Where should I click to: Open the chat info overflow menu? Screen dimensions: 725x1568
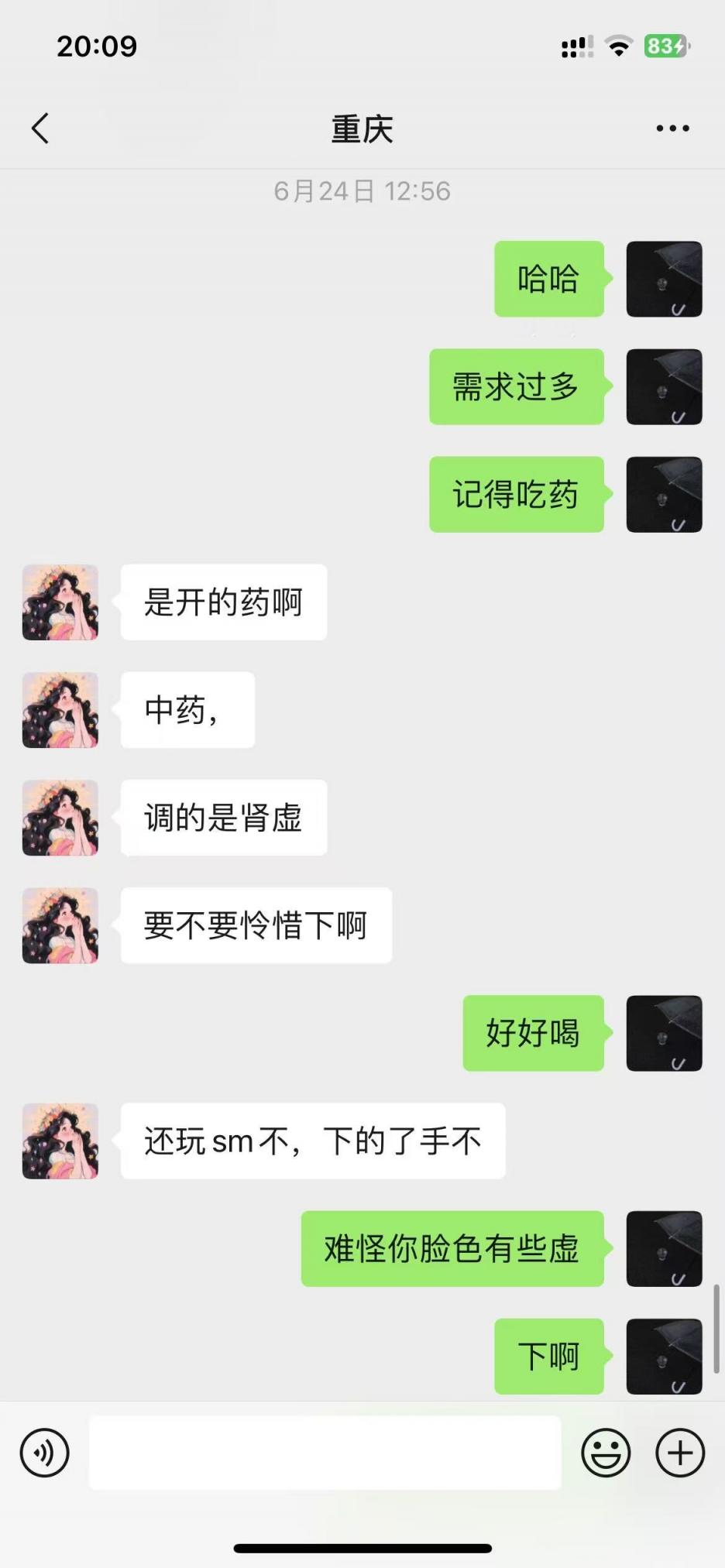click(x=672, y=129)
